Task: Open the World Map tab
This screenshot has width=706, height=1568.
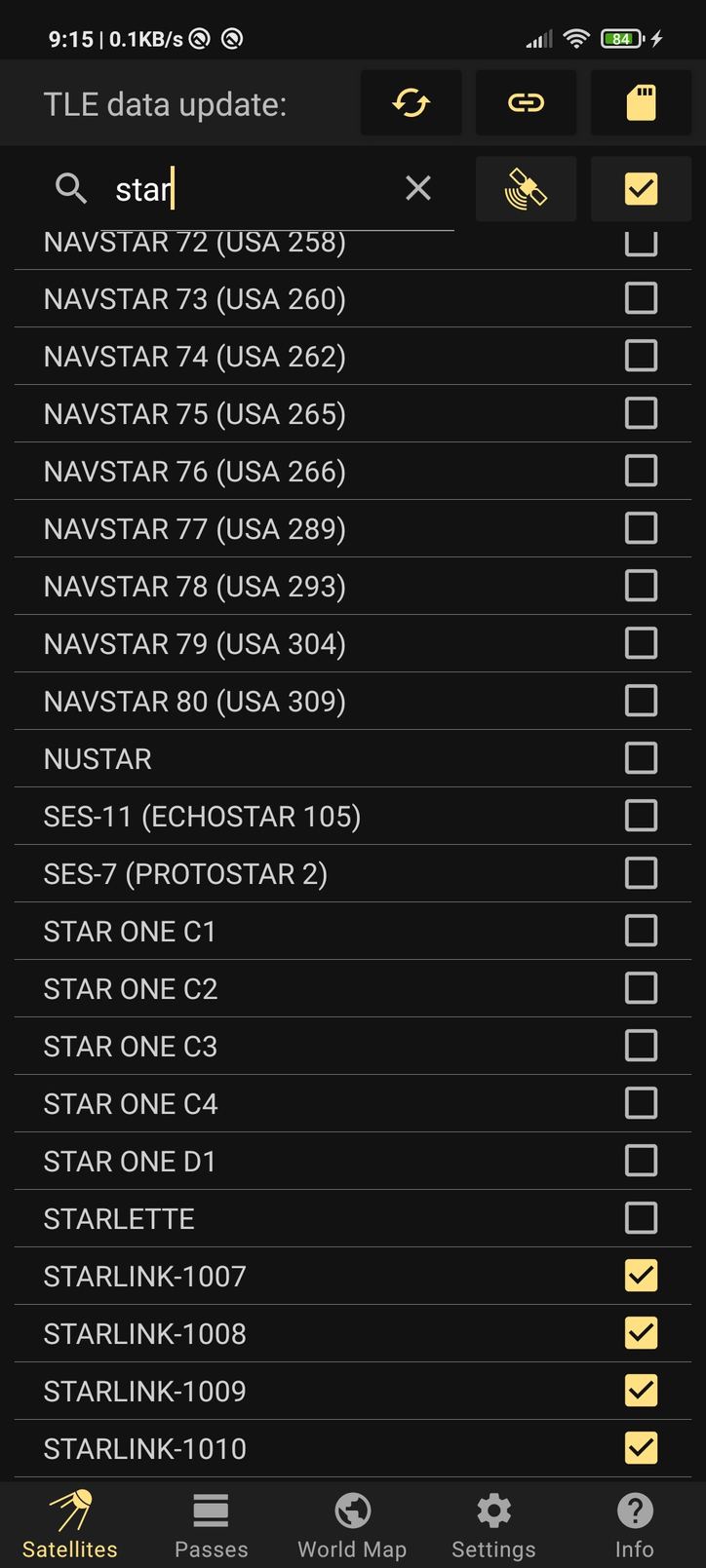Action: click(352, 1526)
